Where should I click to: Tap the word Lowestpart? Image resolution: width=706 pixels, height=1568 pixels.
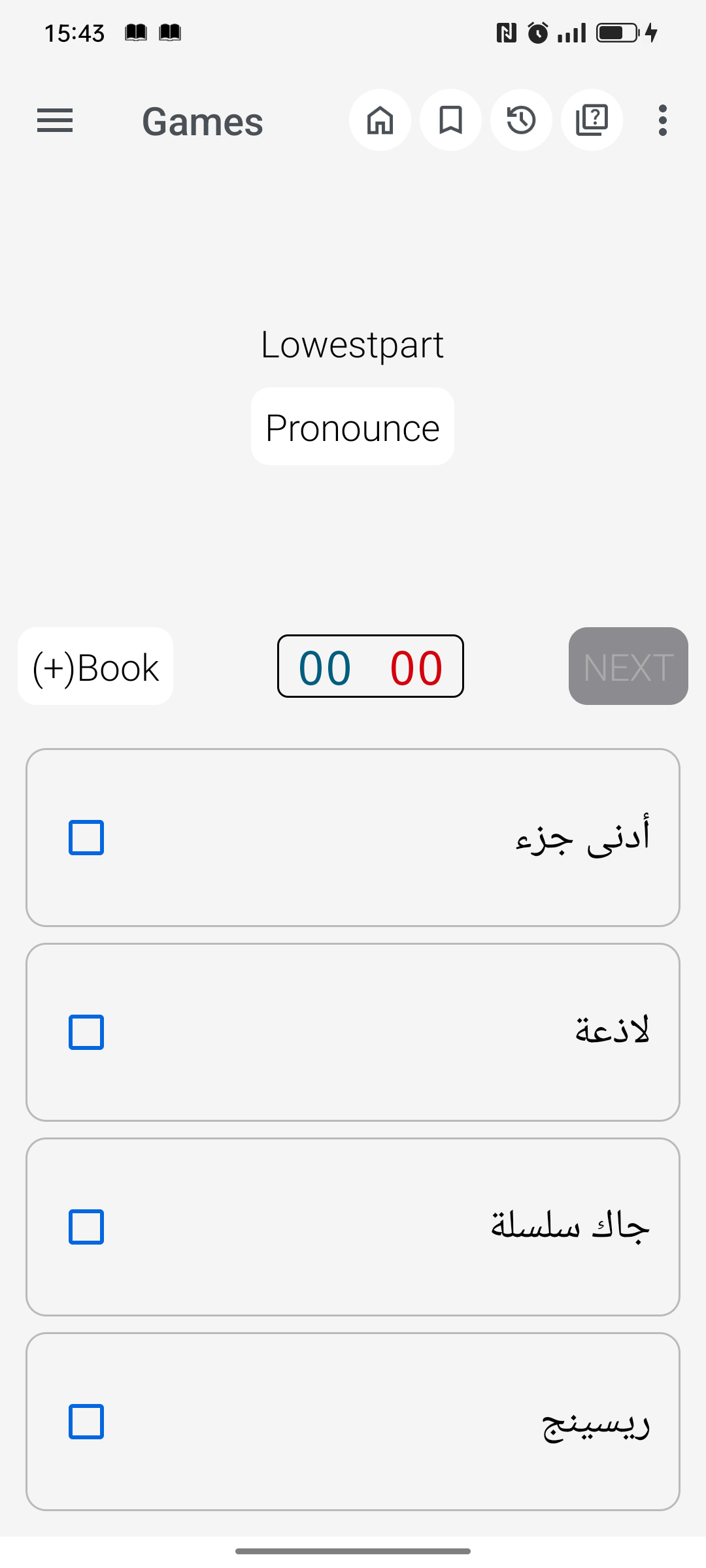click(x=352, y=345)
